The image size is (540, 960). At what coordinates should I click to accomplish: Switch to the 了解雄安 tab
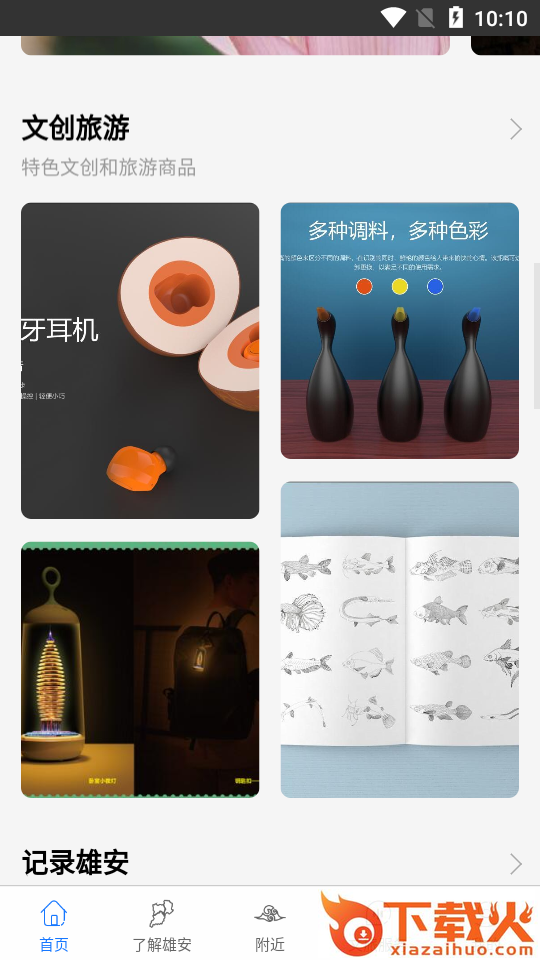tap(162, 926)
